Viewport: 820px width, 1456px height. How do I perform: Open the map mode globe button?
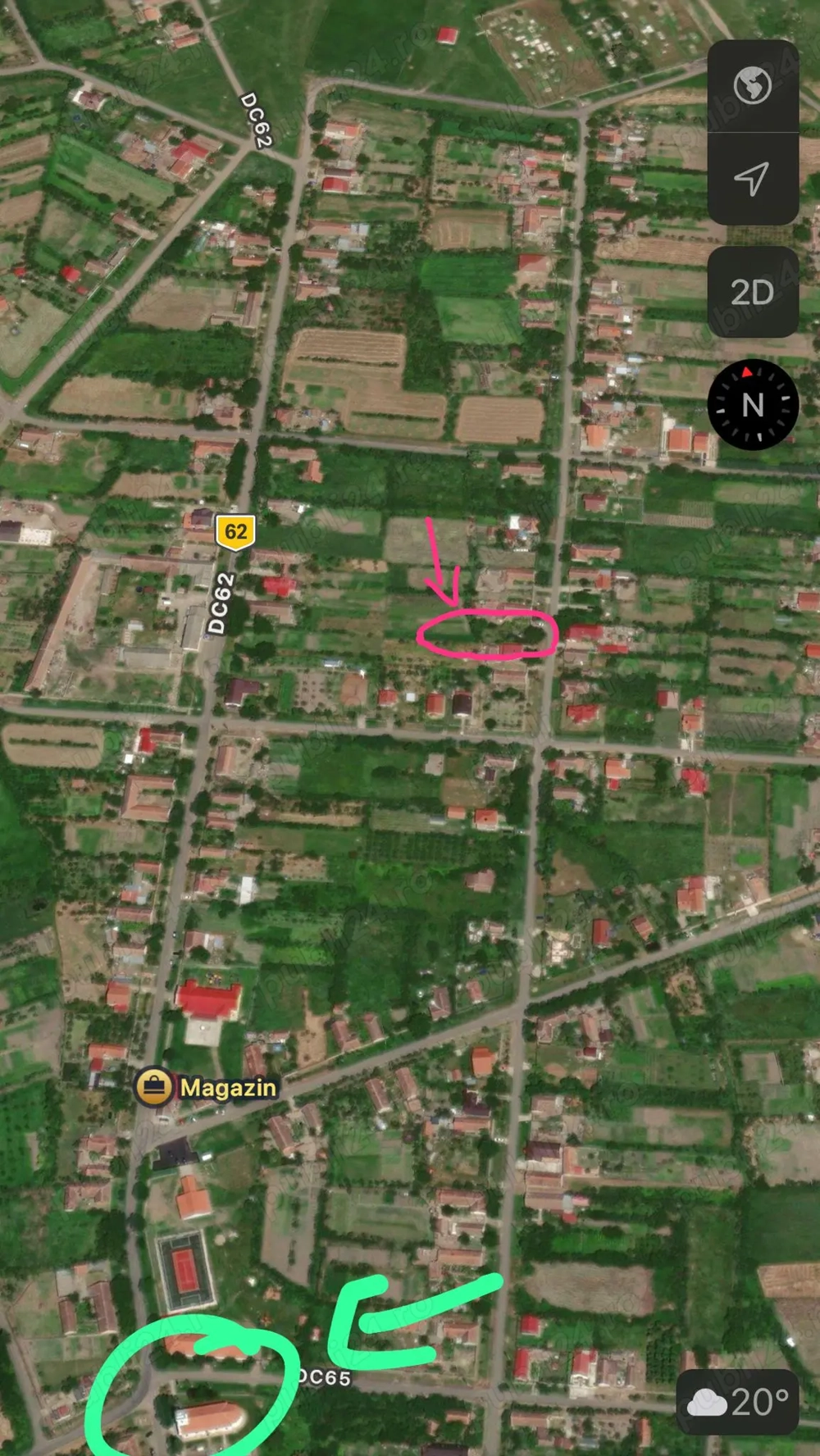(752, 86)
